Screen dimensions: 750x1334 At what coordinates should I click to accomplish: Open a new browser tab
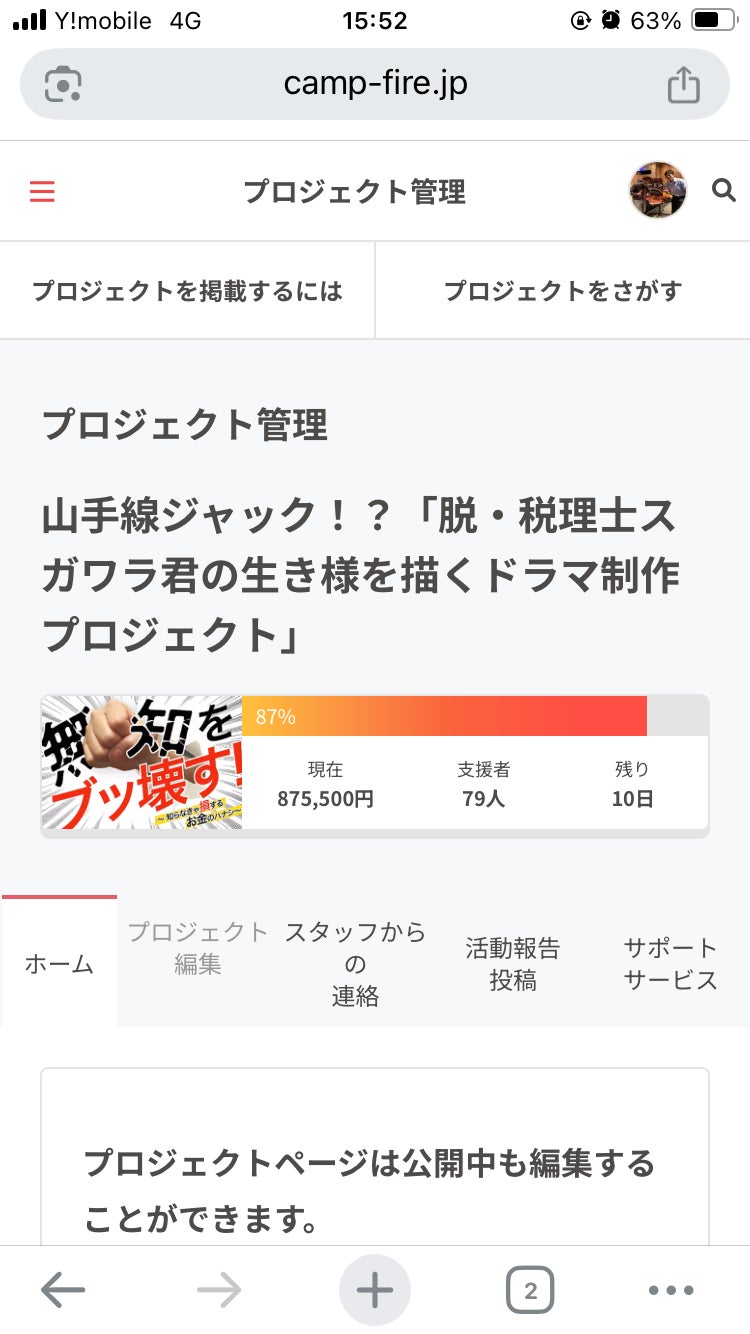point(375,1291)
